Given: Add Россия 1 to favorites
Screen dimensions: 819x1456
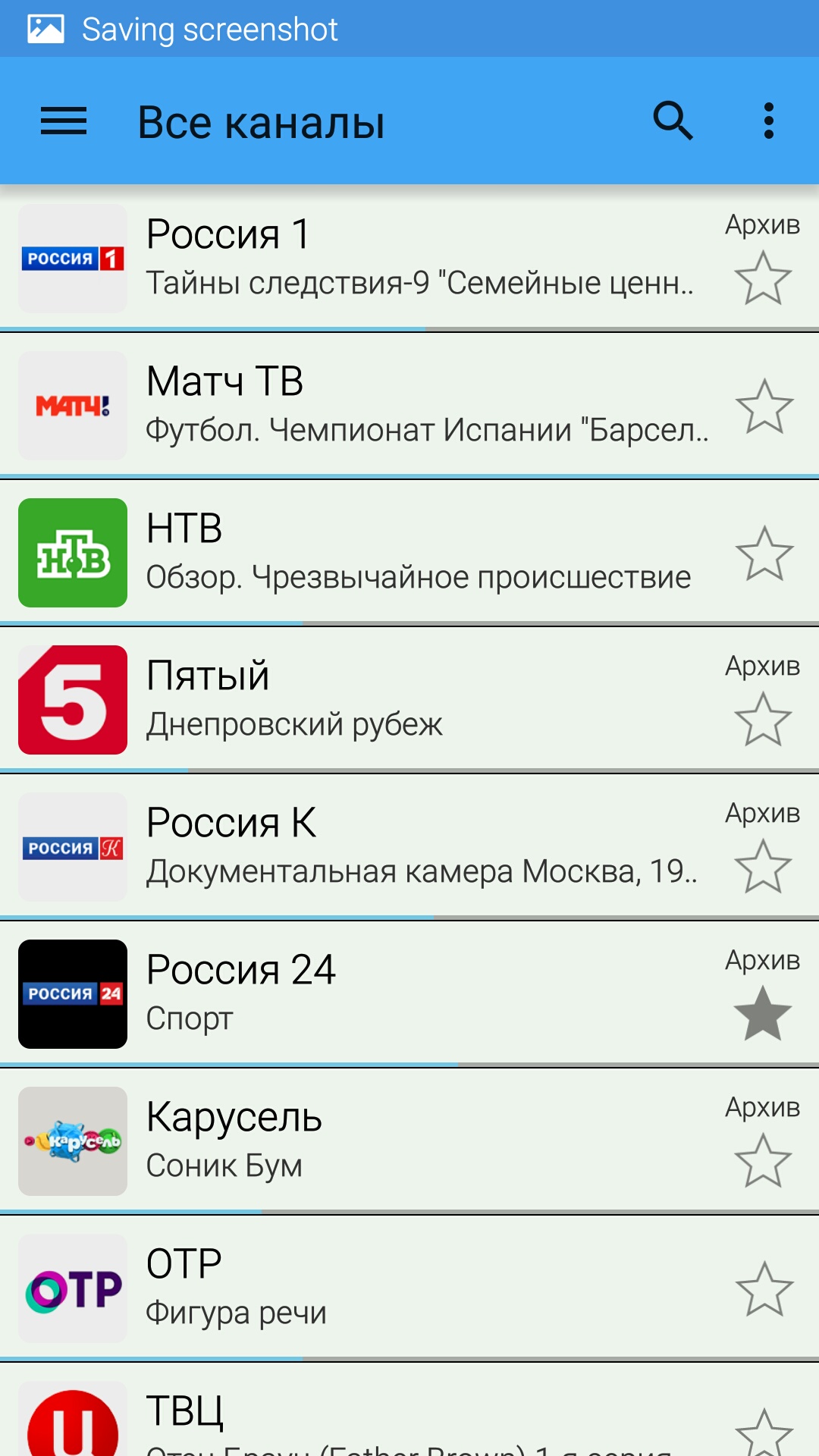Looking at the screenshot, I should click(763, 278).
